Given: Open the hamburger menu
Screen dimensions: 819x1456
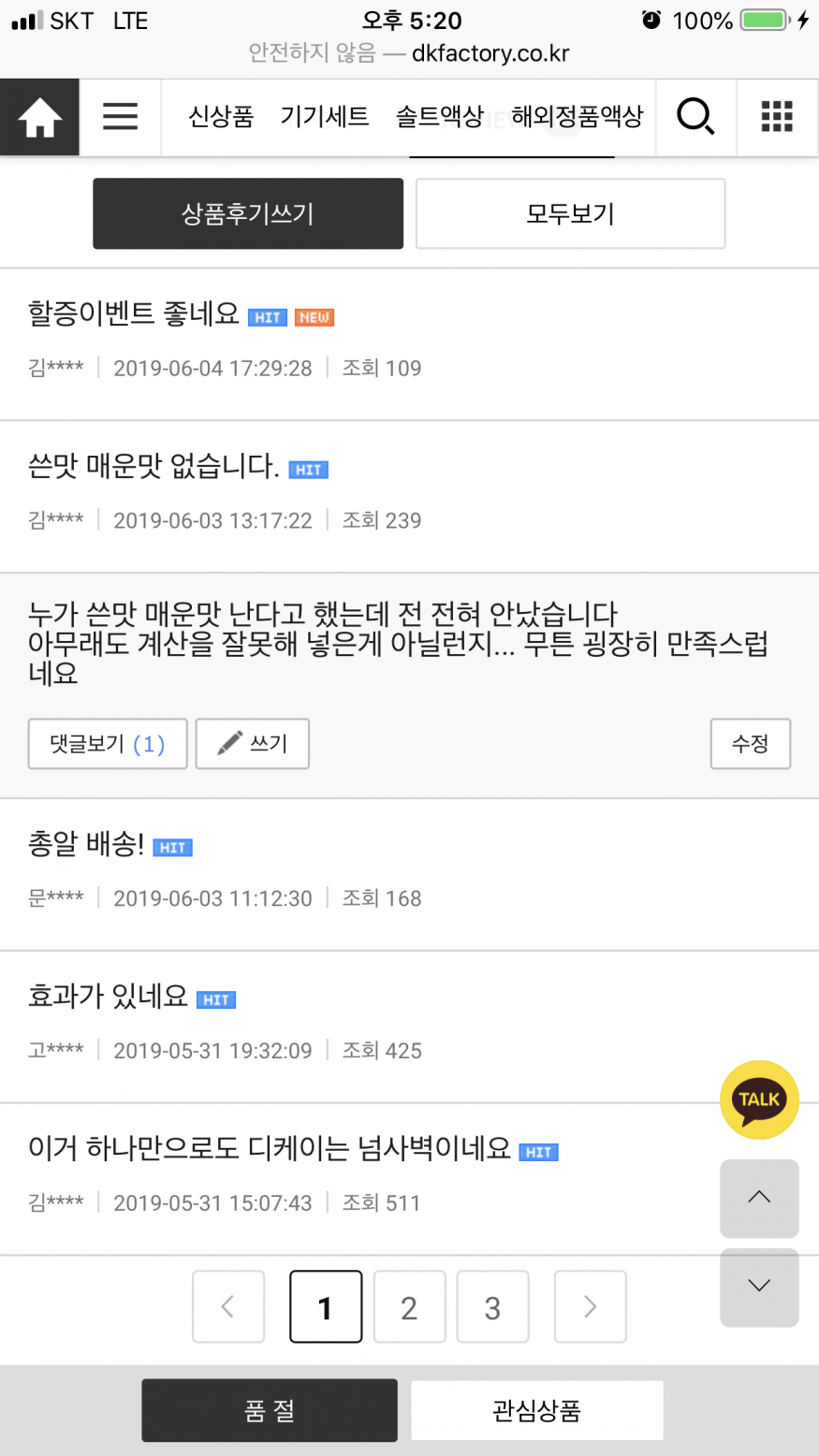Looking at the screenshot, I should coord(120,117).
